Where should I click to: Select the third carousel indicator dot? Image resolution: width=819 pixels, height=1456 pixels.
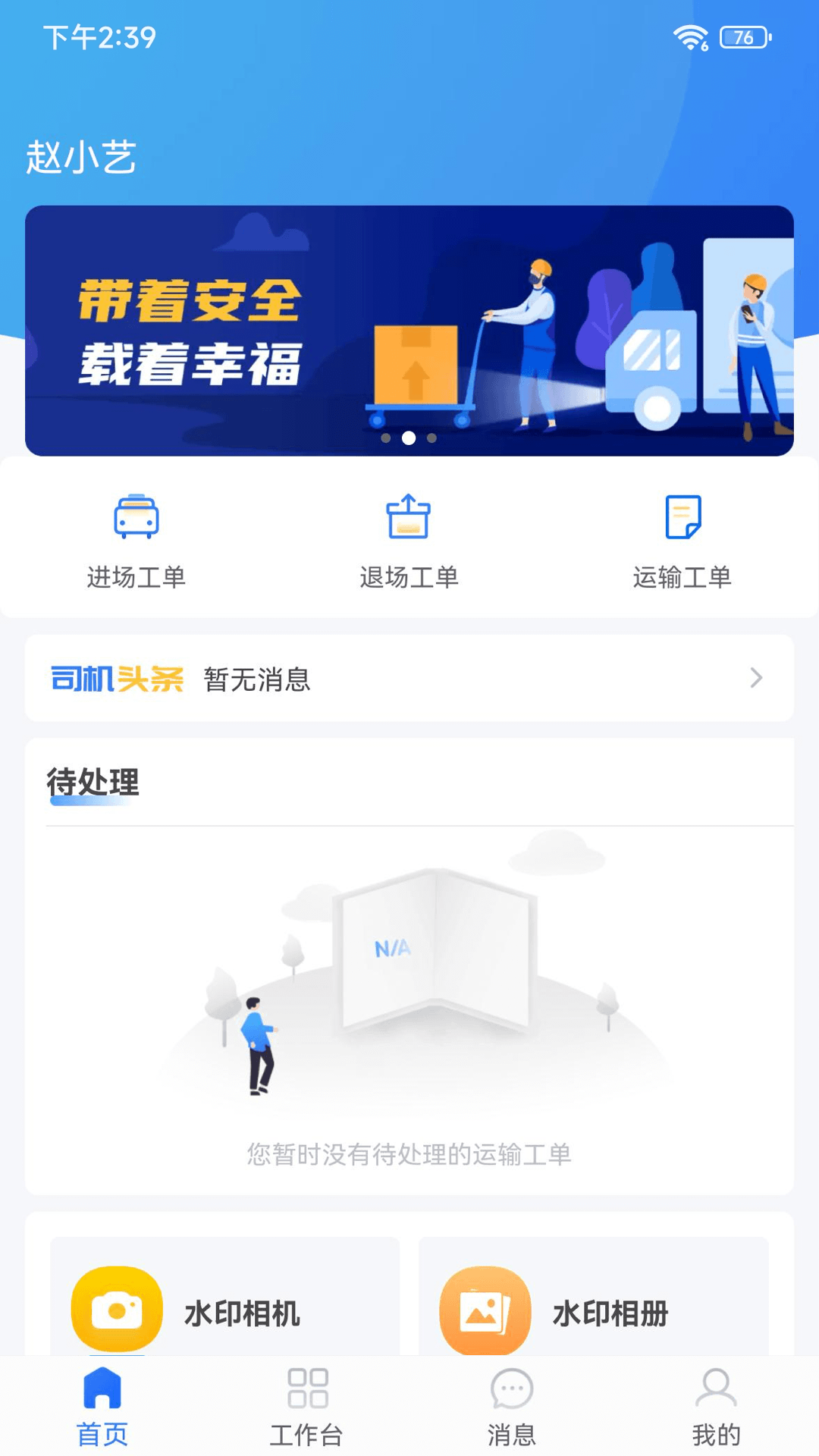tap(431, 437)
